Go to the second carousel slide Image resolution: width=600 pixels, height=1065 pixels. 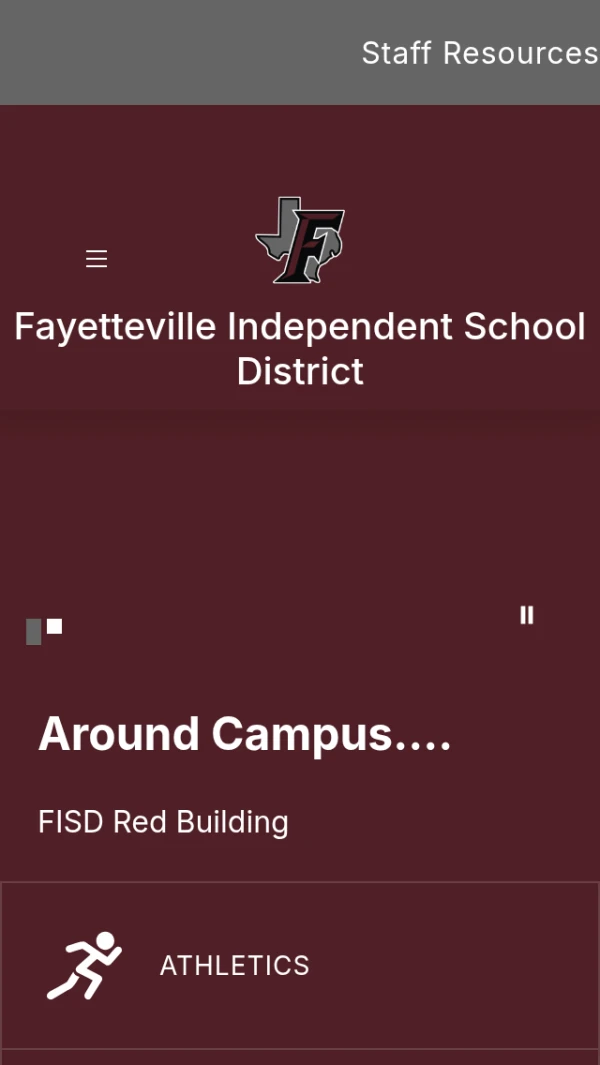tap(55, 627)
